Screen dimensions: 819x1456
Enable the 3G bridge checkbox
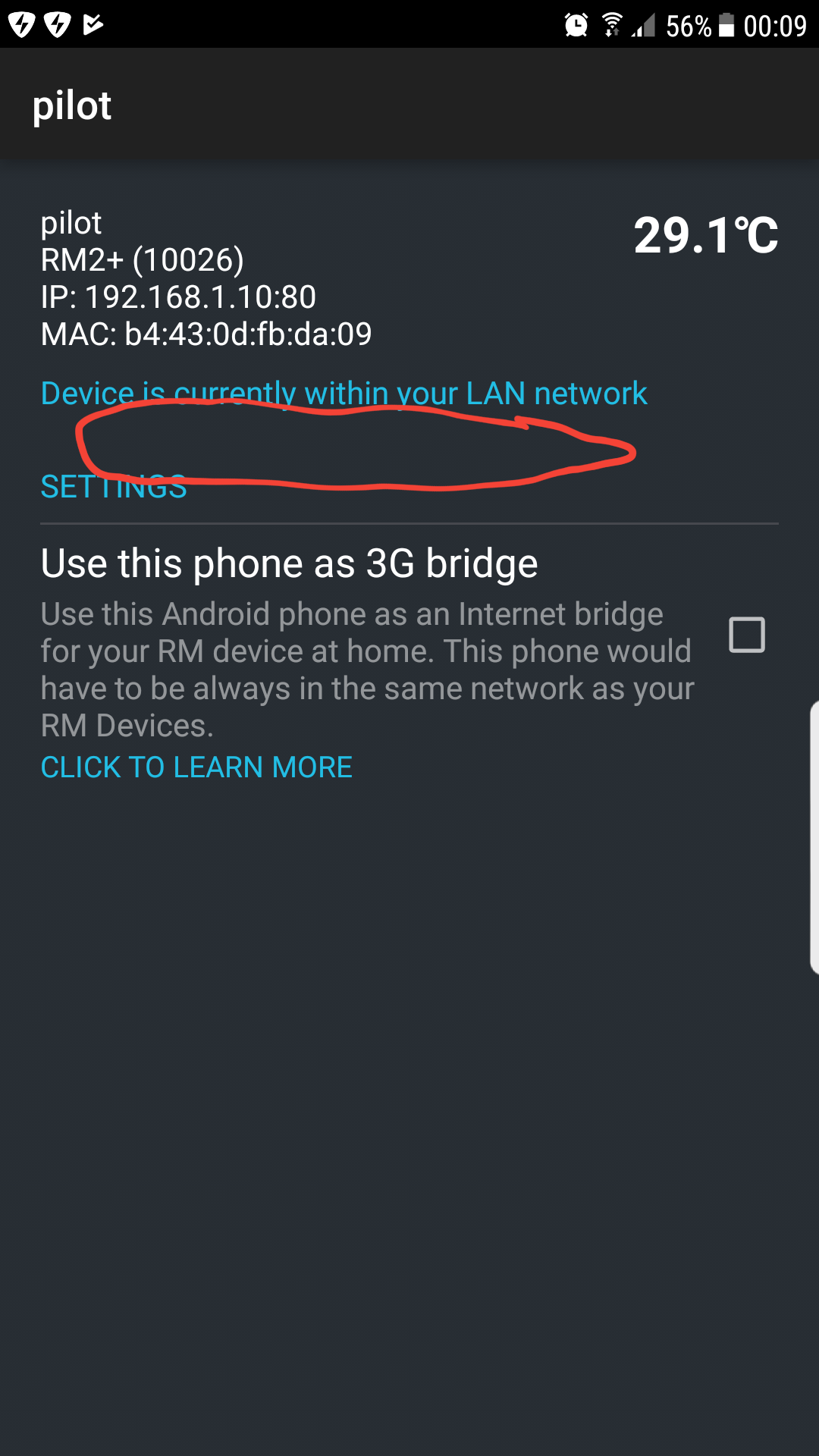pos(747,635)
